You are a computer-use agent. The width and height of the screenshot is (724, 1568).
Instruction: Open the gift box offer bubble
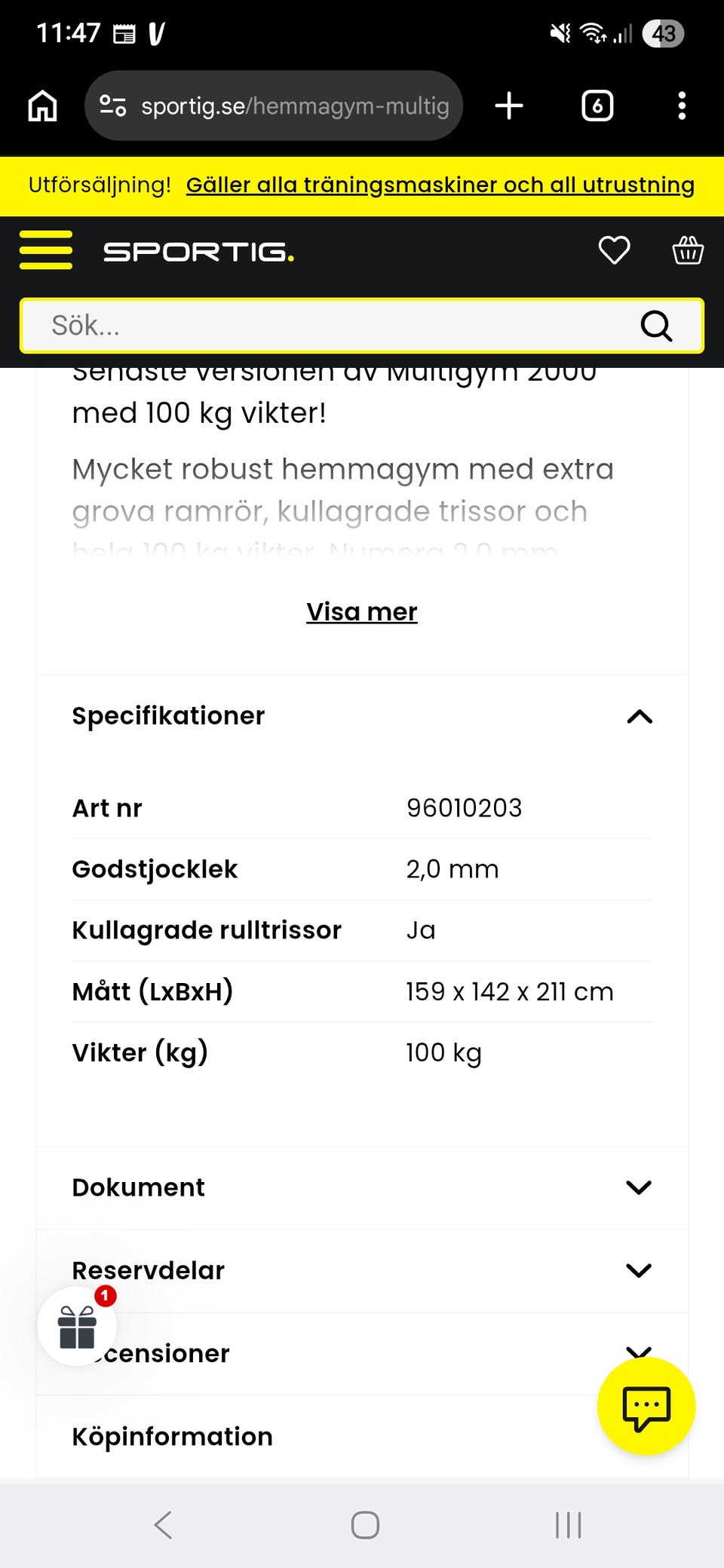coord(77,1327)
